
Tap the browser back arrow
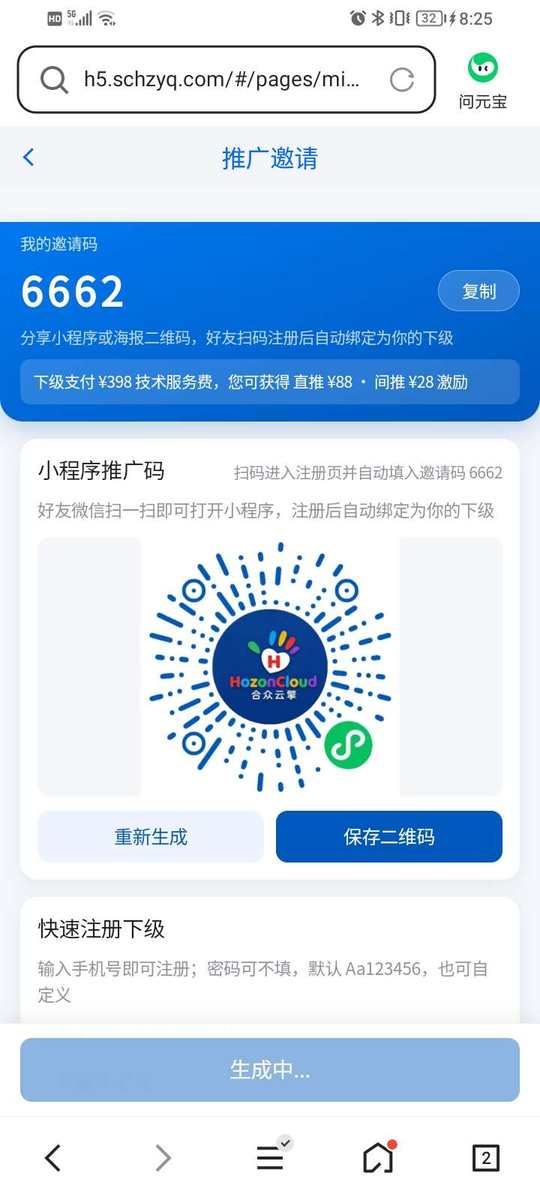pos(53,1158)
